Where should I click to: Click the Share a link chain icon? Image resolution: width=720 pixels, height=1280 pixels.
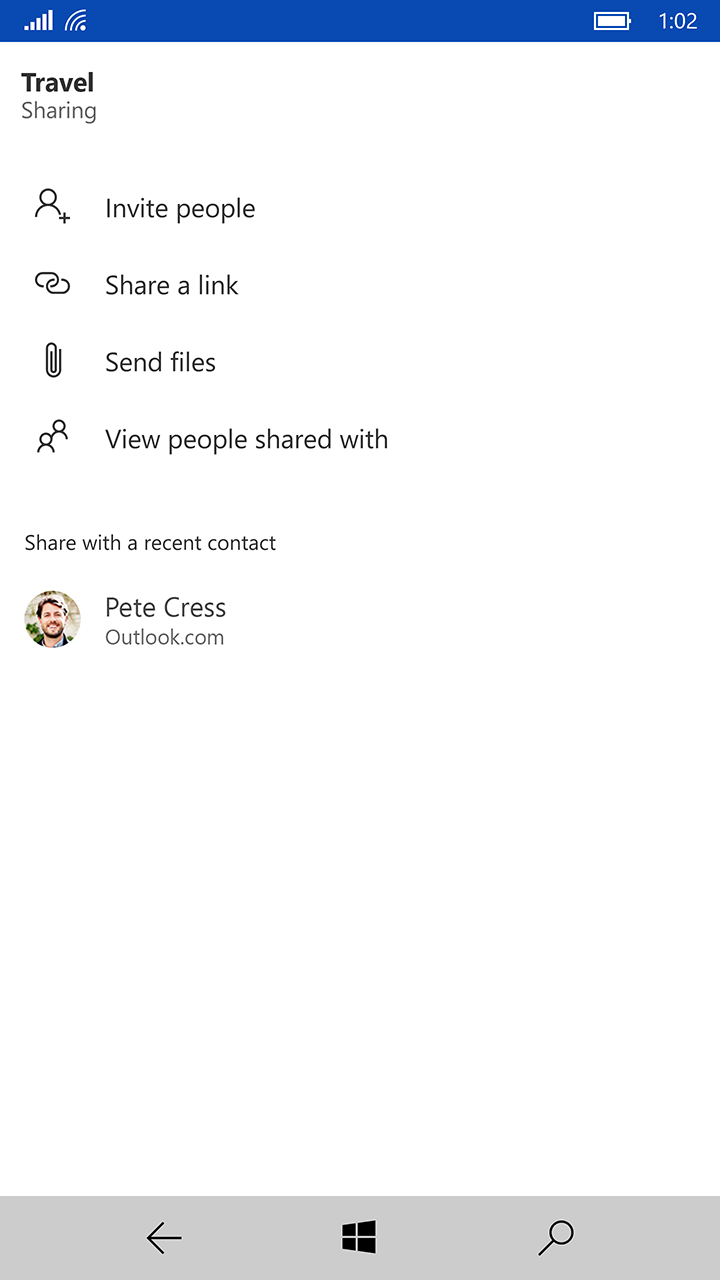click(51, 284)
